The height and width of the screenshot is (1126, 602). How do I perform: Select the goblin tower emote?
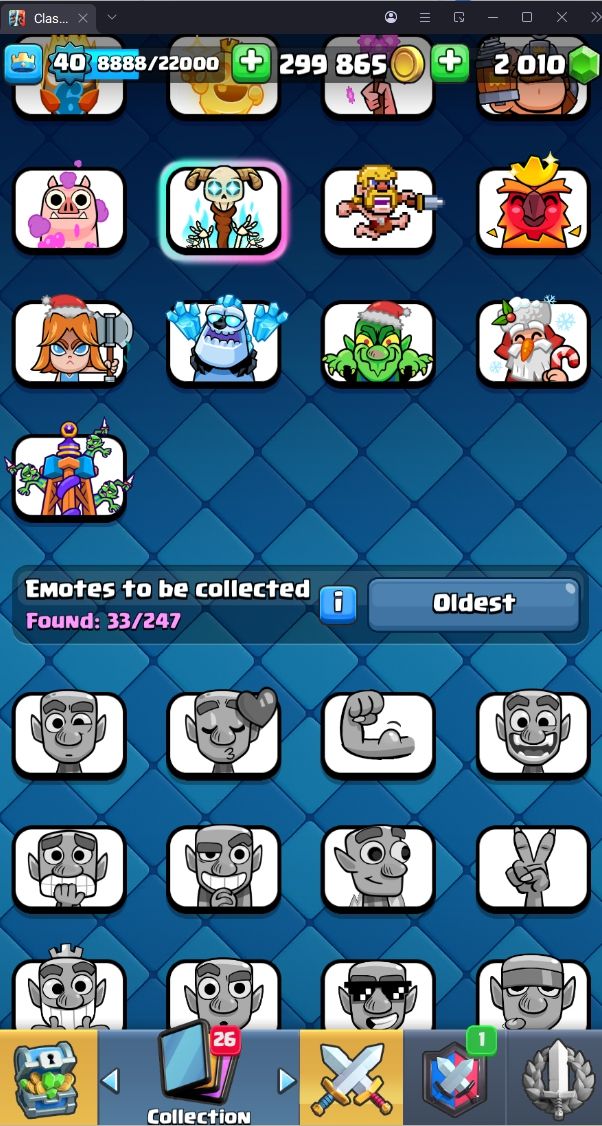click(69, 476)
